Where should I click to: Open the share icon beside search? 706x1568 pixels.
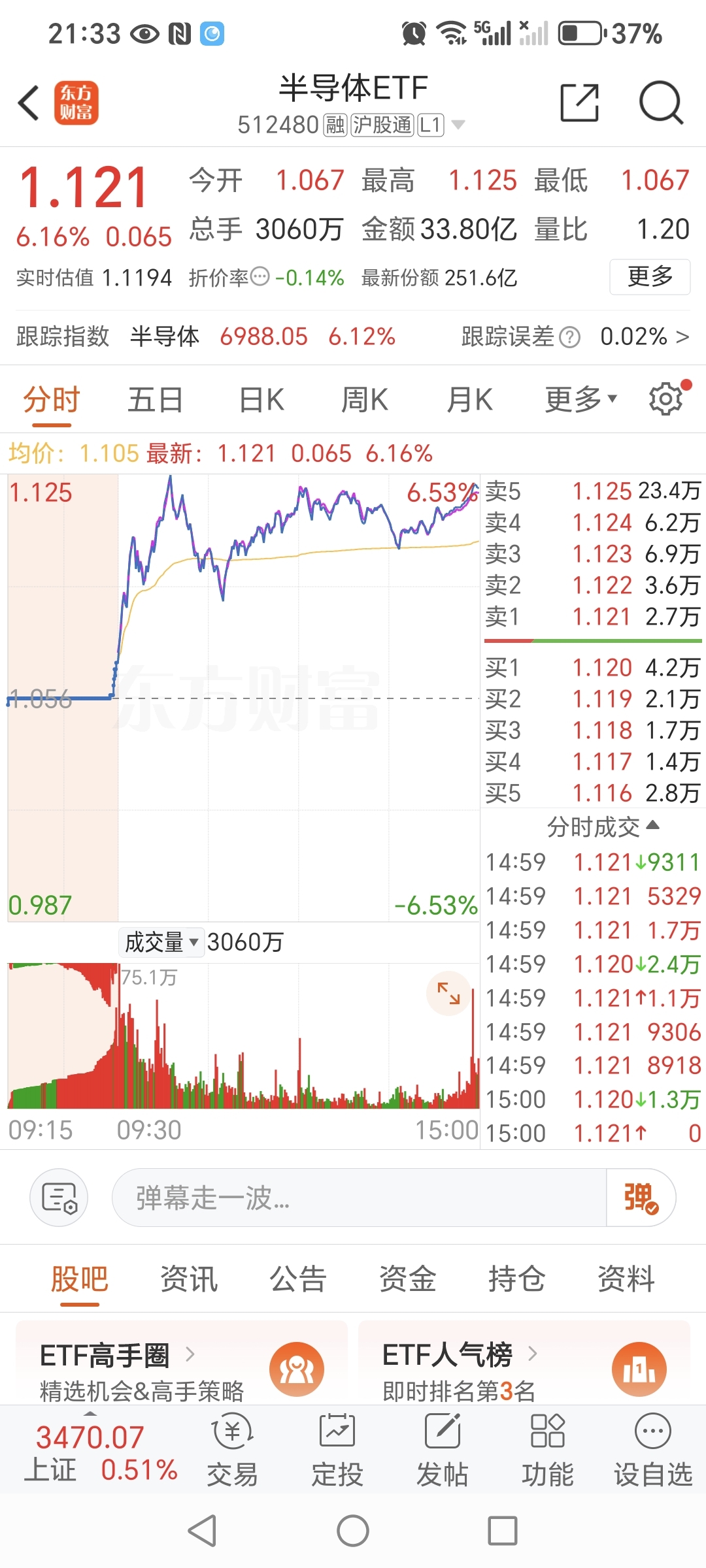pos(578,103)
